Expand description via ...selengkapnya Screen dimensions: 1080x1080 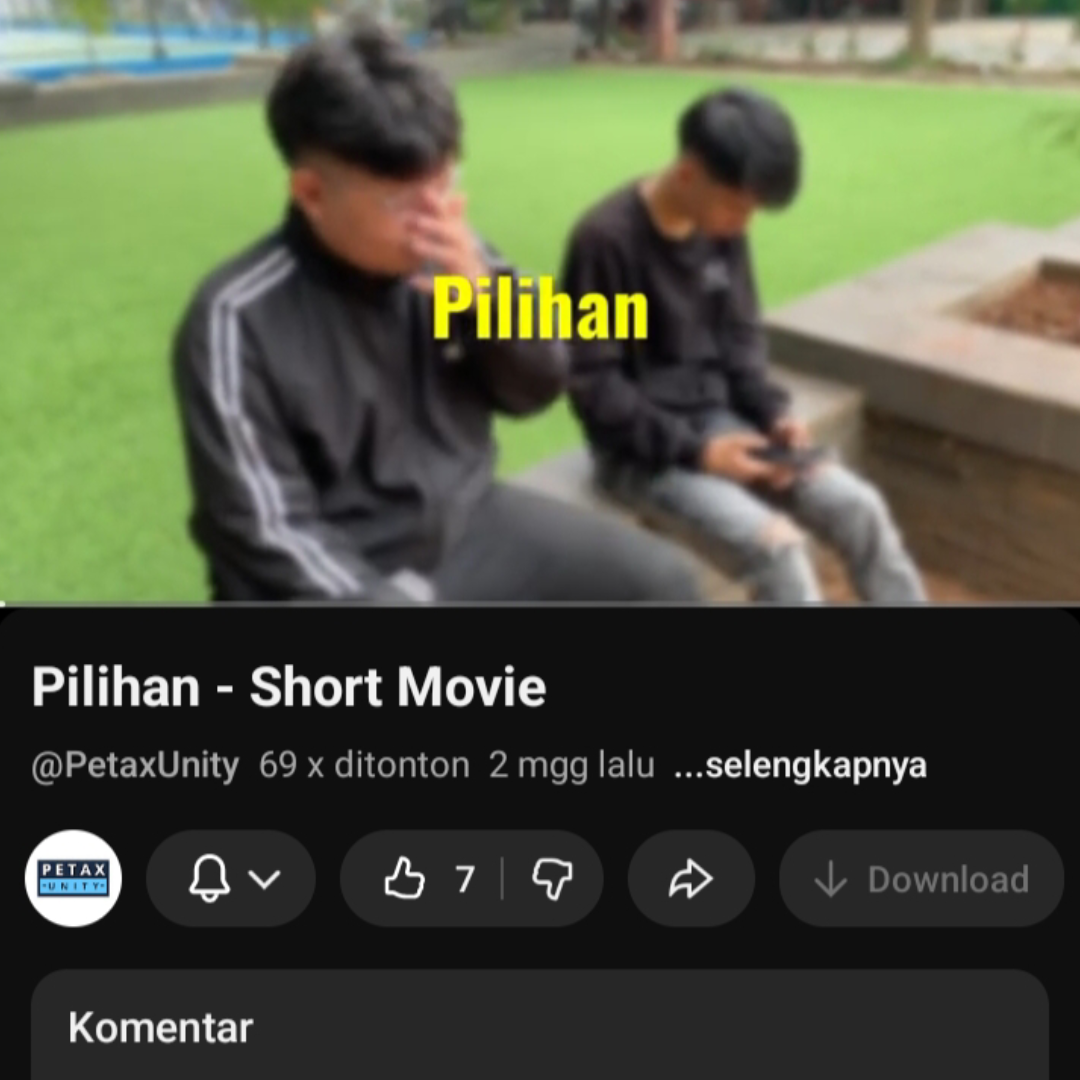pos(800,766)
